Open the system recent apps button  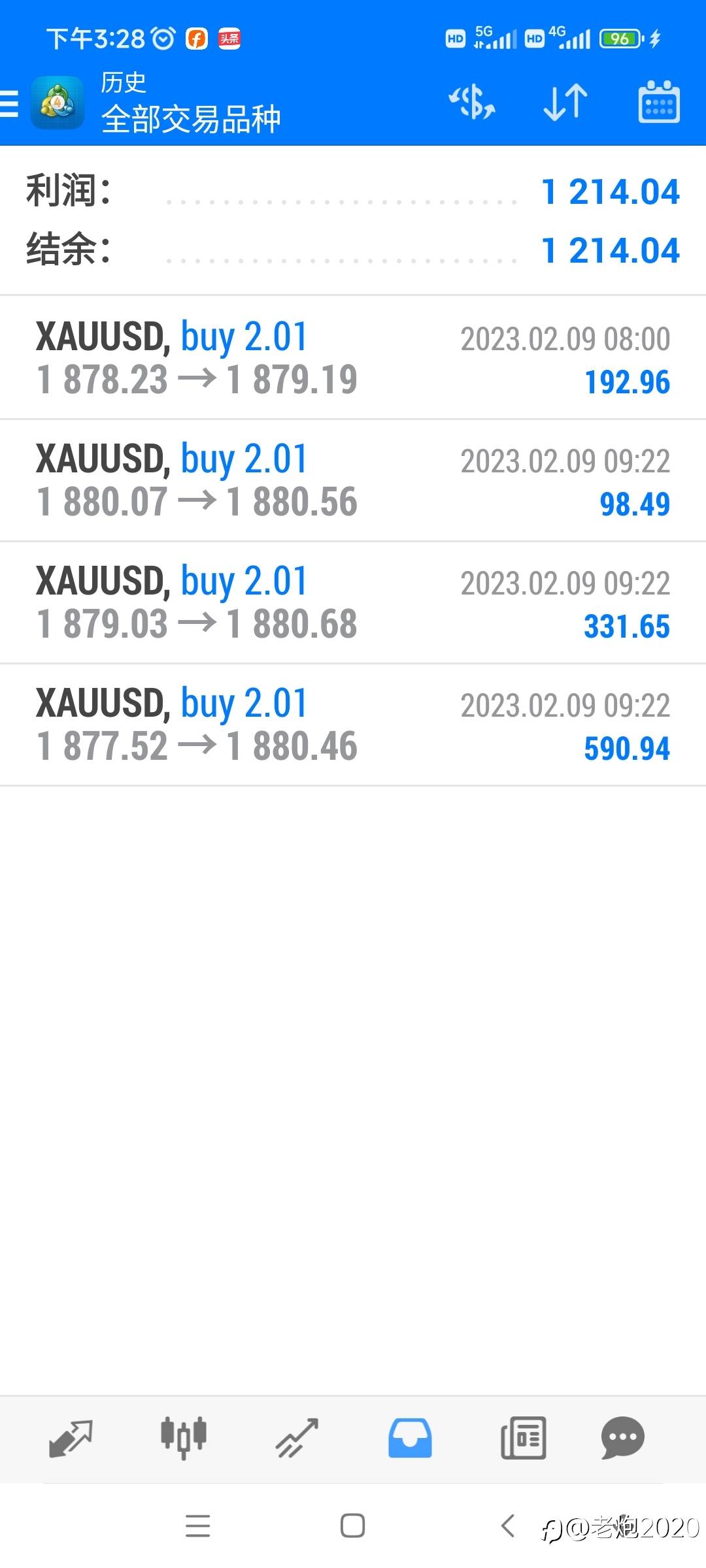(x=197, y=1526)
